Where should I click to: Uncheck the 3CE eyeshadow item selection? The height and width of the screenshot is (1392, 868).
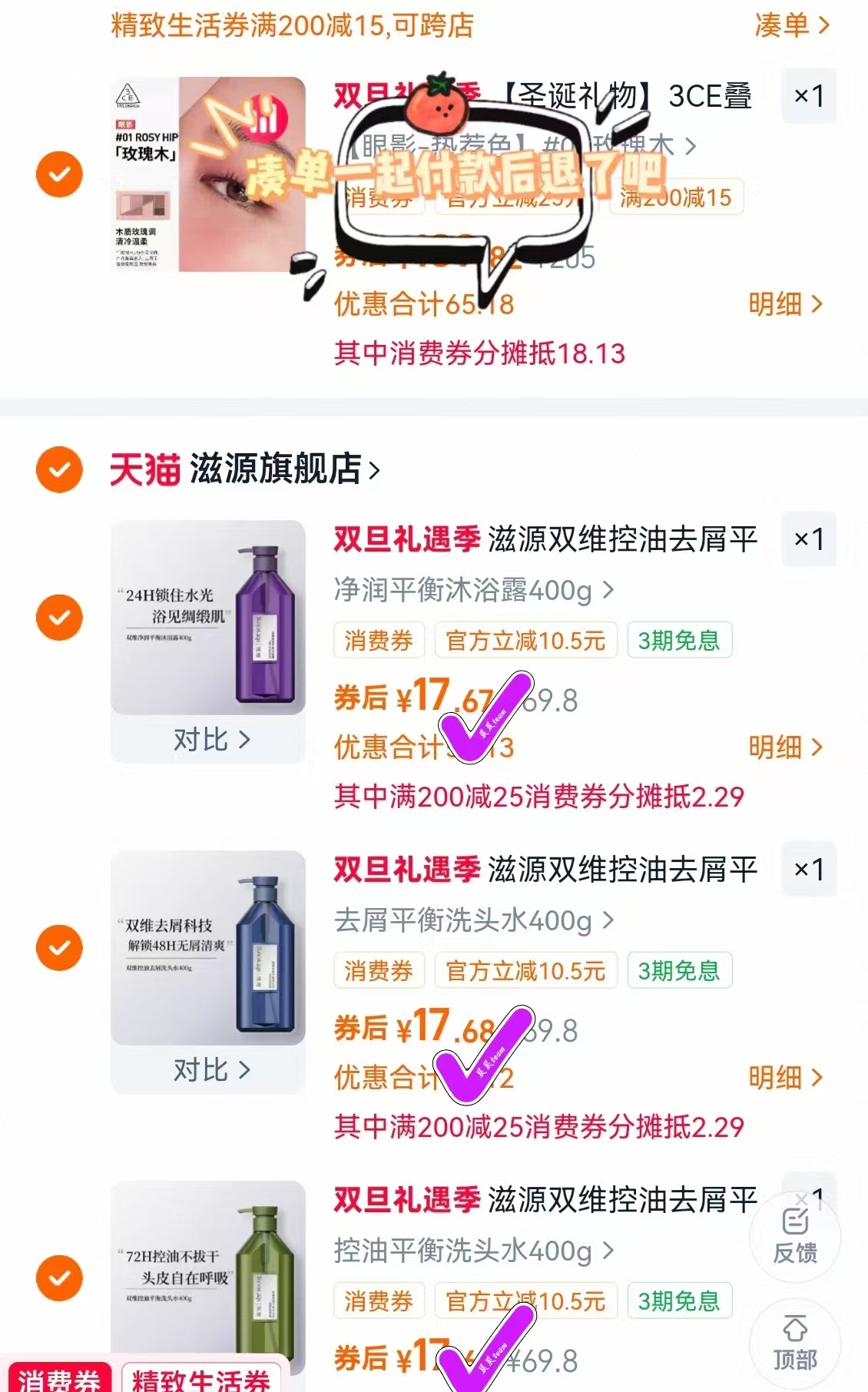pyautogui.click(x=59, y=173)
